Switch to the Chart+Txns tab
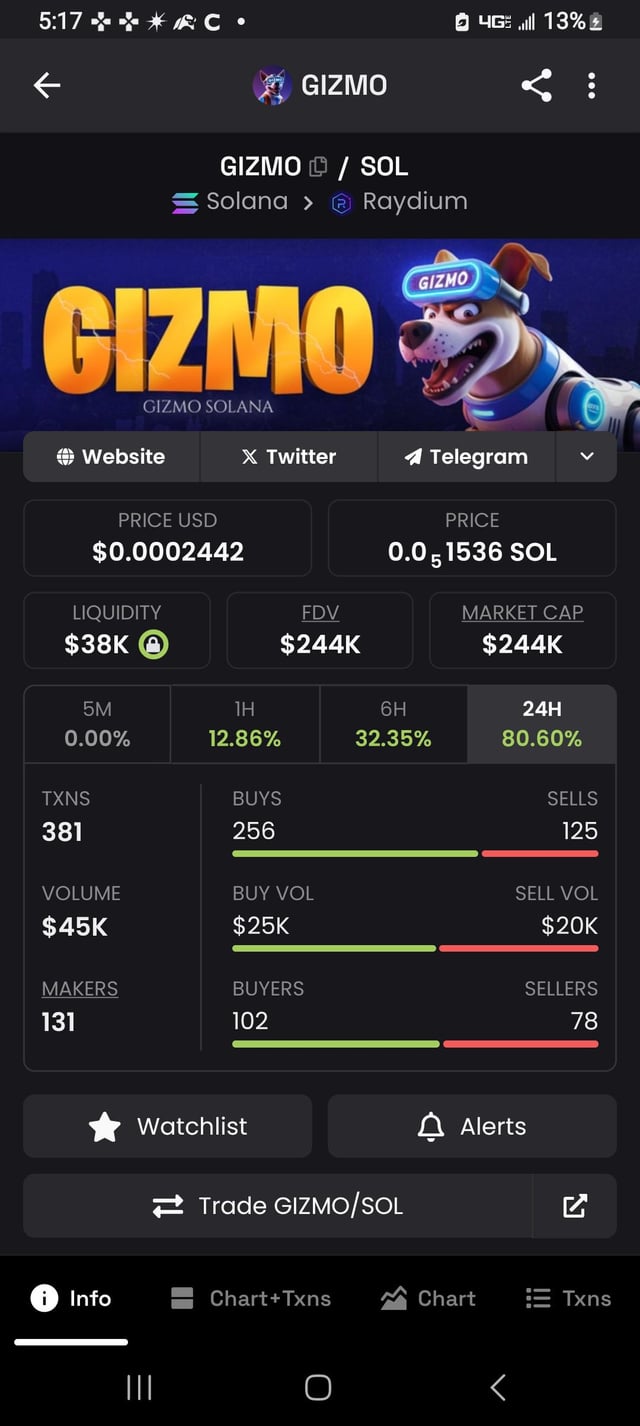Viewport: 640px width, 1426px height. 251,1298
